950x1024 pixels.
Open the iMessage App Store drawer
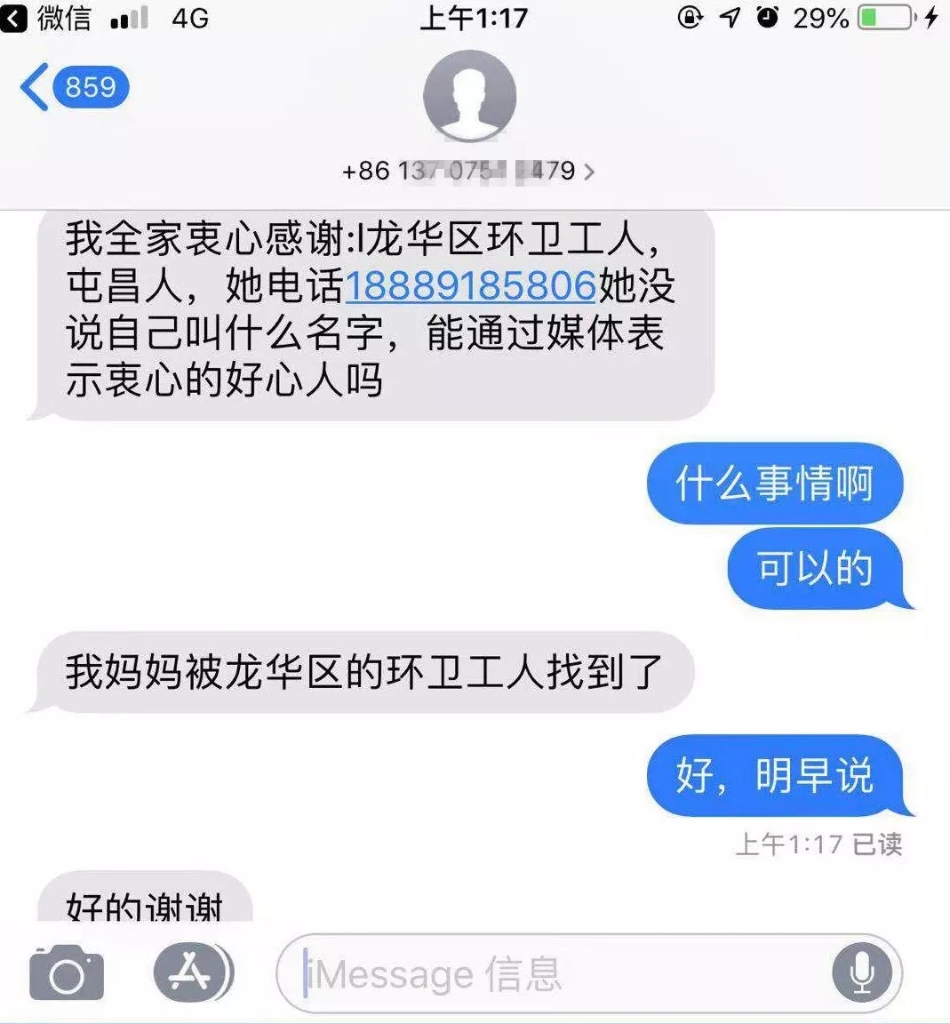(x=192, y=973)
